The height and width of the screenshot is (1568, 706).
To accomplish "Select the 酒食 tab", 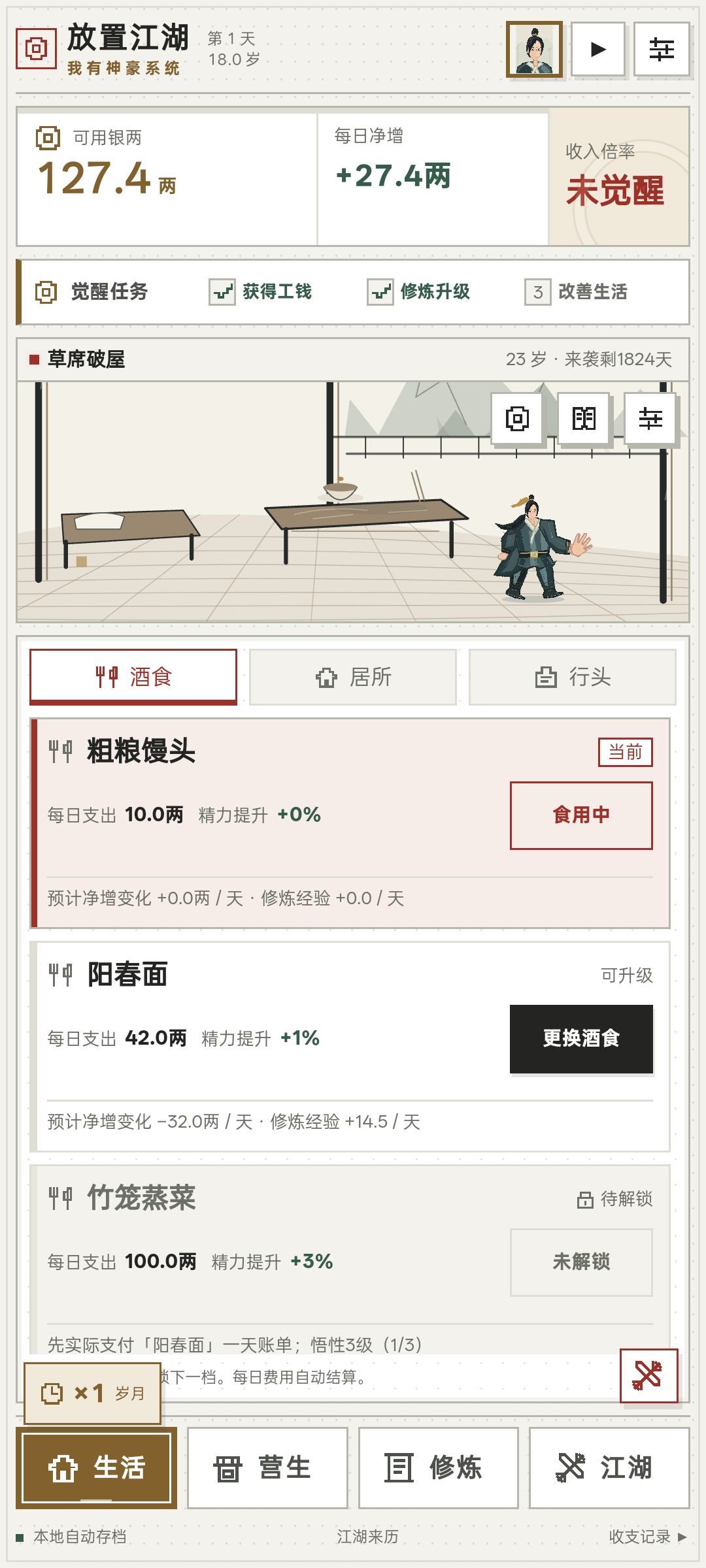I will (133, 677).
